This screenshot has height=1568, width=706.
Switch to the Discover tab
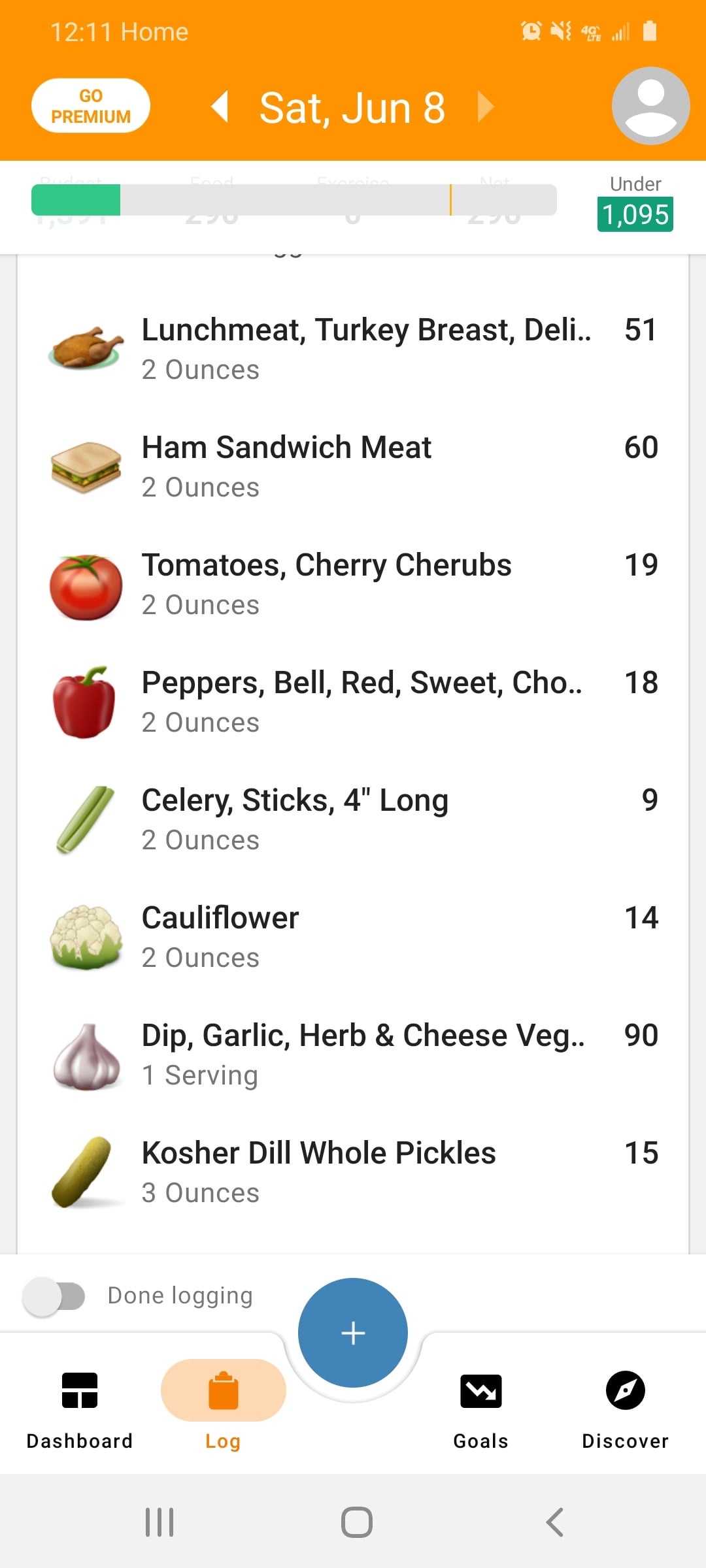click(x=626, y=1410)
